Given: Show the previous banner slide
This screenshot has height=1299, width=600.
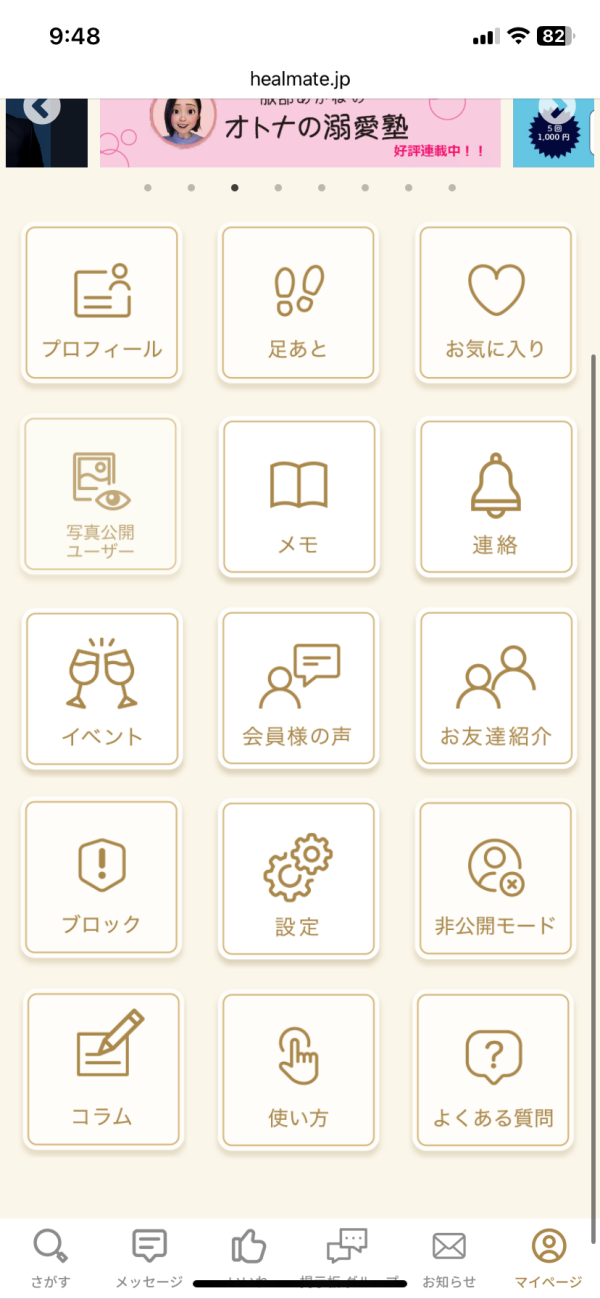Looking at the screenshot, I should point(41,107).
